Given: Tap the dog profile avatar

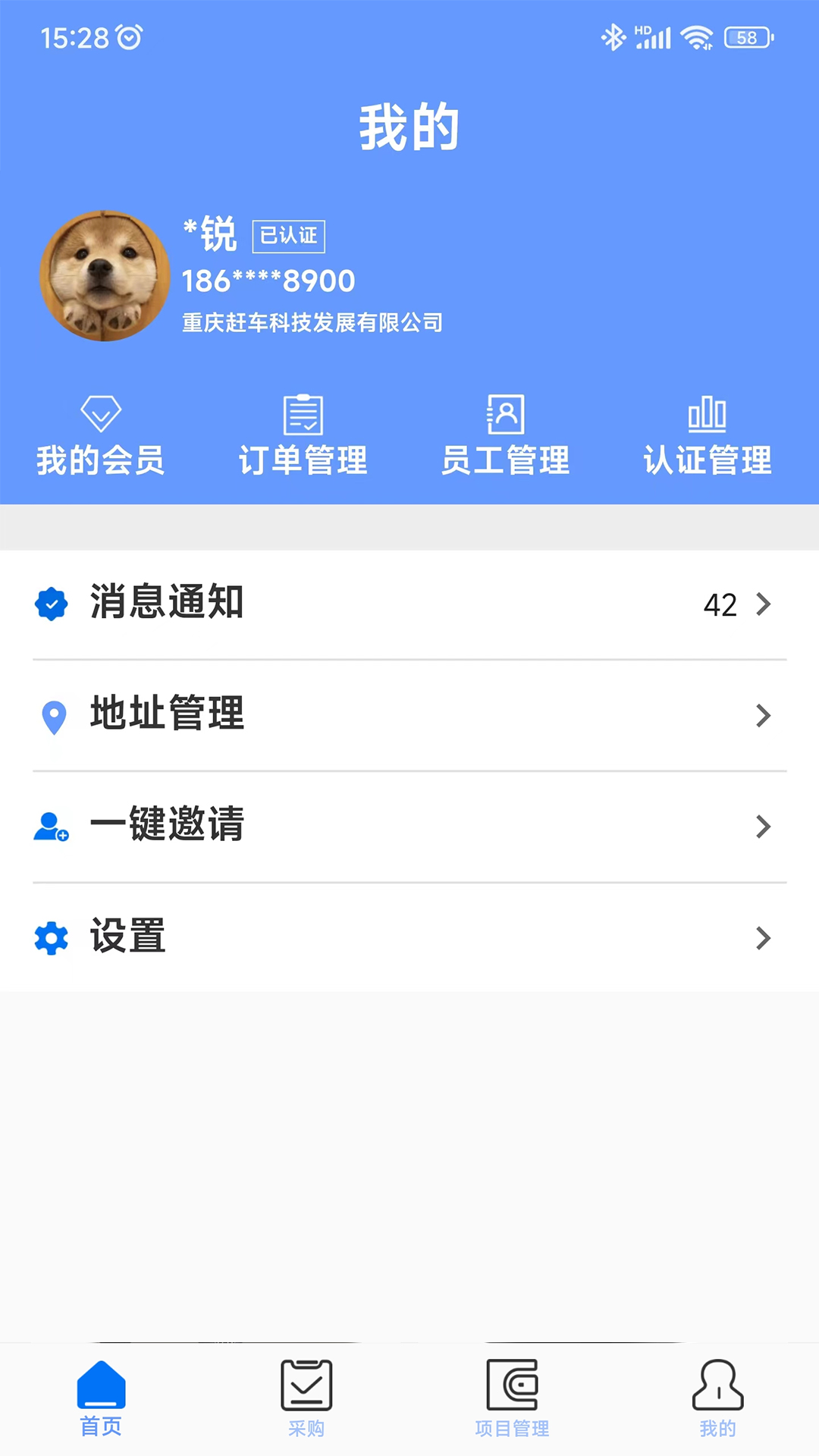Looking at the screenshot, I should (x=105, y=276).
